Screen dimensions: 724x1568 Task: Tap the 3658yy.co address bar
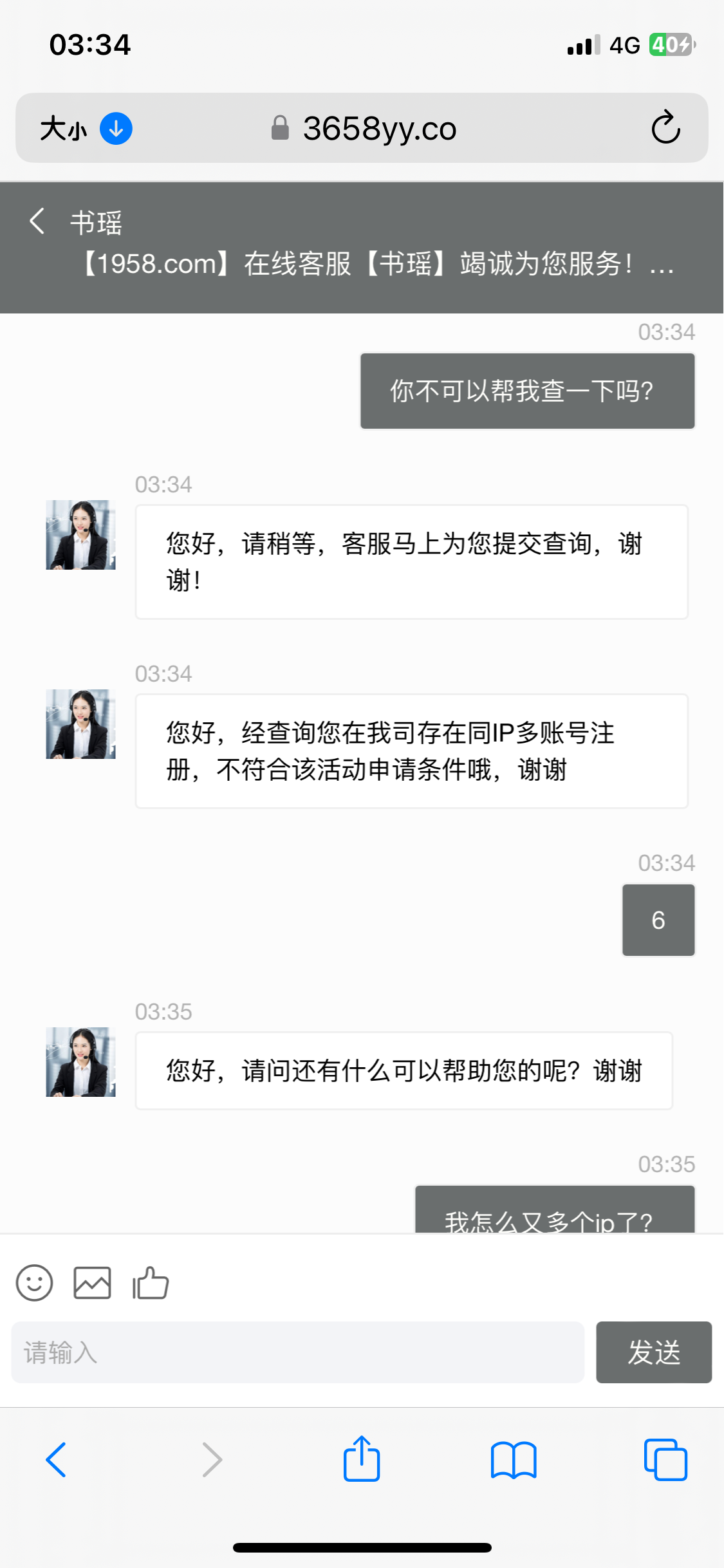(380, 128)
